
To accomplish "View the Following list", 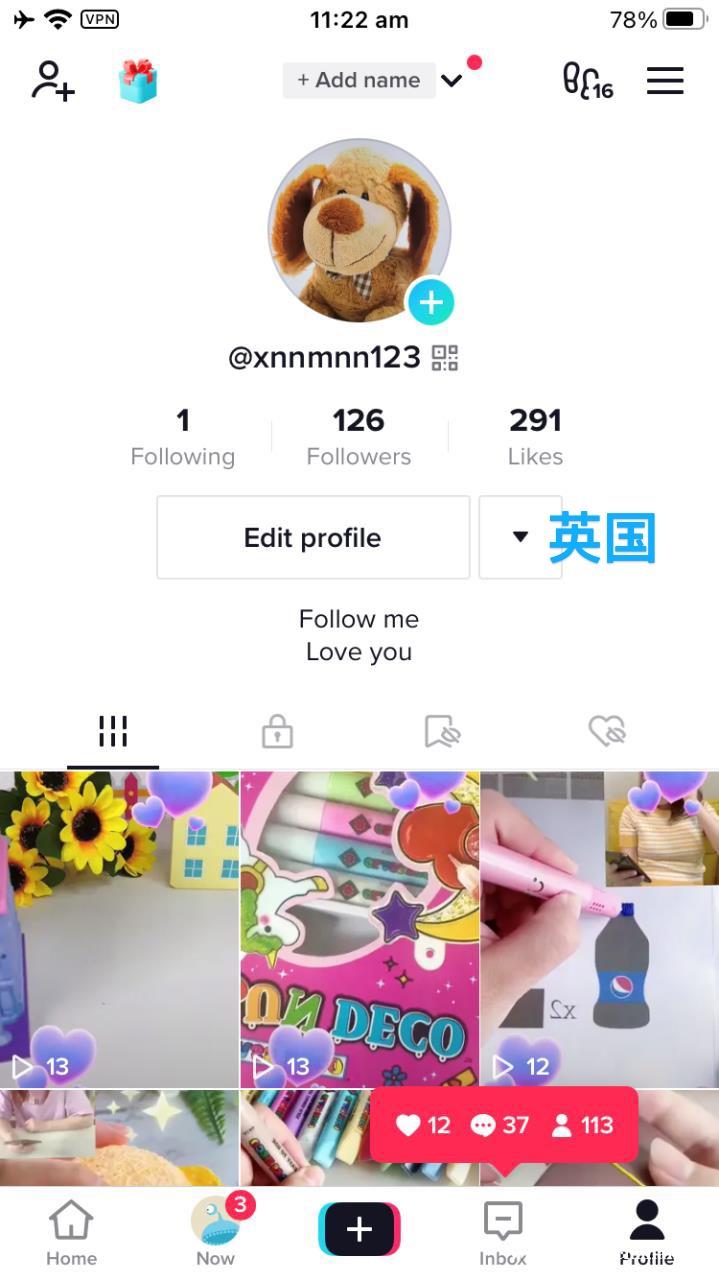I will coord(182,437).
